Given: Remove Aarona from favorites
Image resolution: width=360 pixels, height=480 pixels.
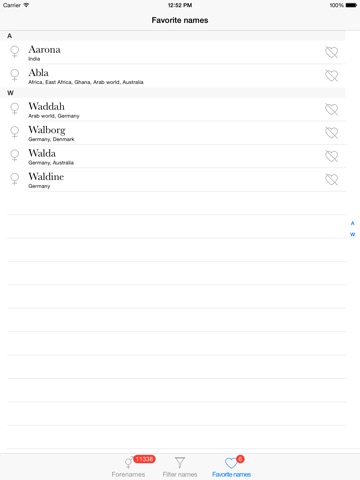Looking at the screenshot, I should [x=331, y=52].
